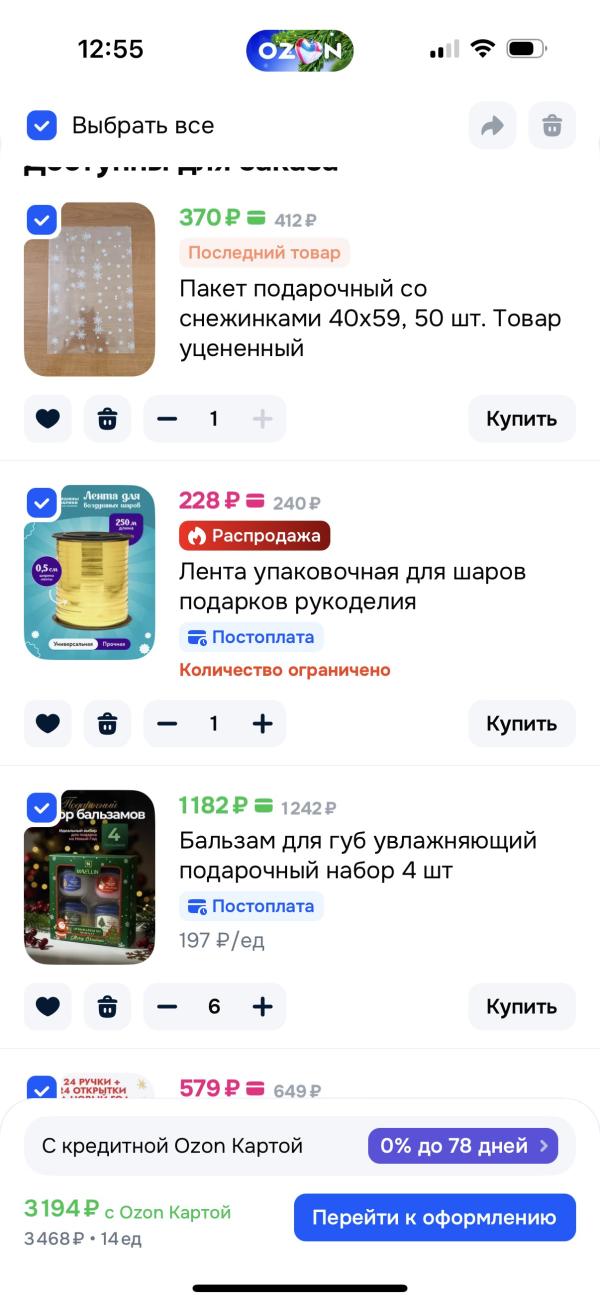Deselect the Бальзам для губ checkbox
Viewport: 600px width, 1303px height.
(x=42, y=807)
